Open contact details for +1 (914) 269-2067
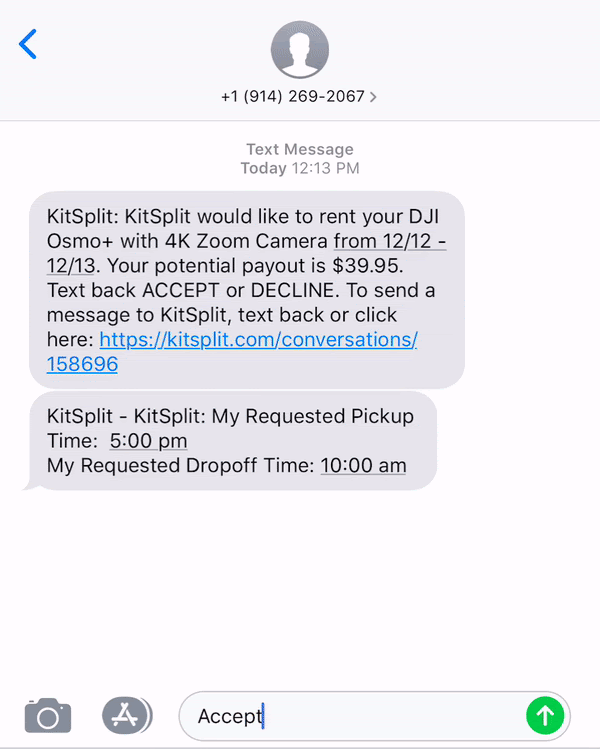The width and height of the screenshot is (600, 749). 299,97
